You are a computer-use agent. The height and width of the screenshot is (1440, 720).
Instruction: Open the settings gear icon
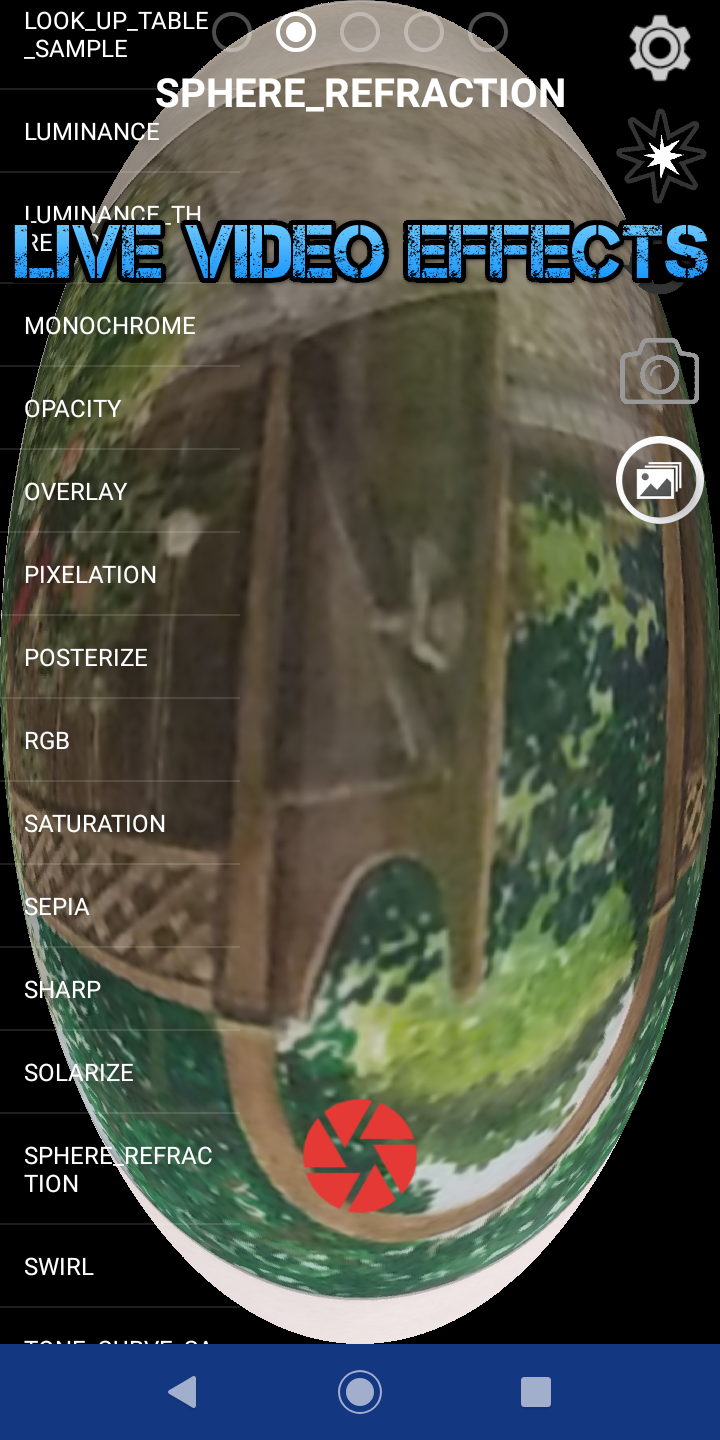660,47
